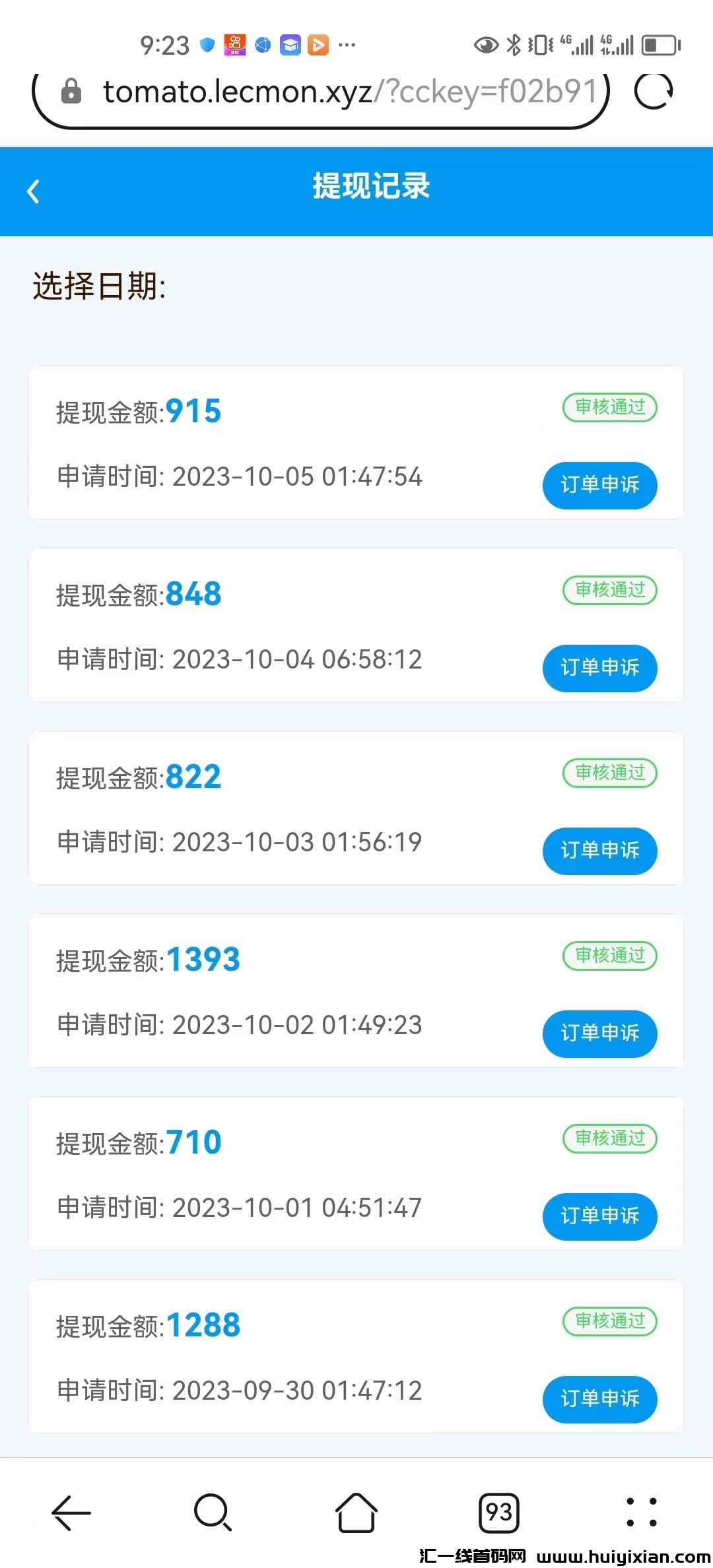Image resolution: width=713 pixels, height=1568 pixels.
Task: Tap the 审核通过 badge on the 710 record
Action: click(609, 1138)
